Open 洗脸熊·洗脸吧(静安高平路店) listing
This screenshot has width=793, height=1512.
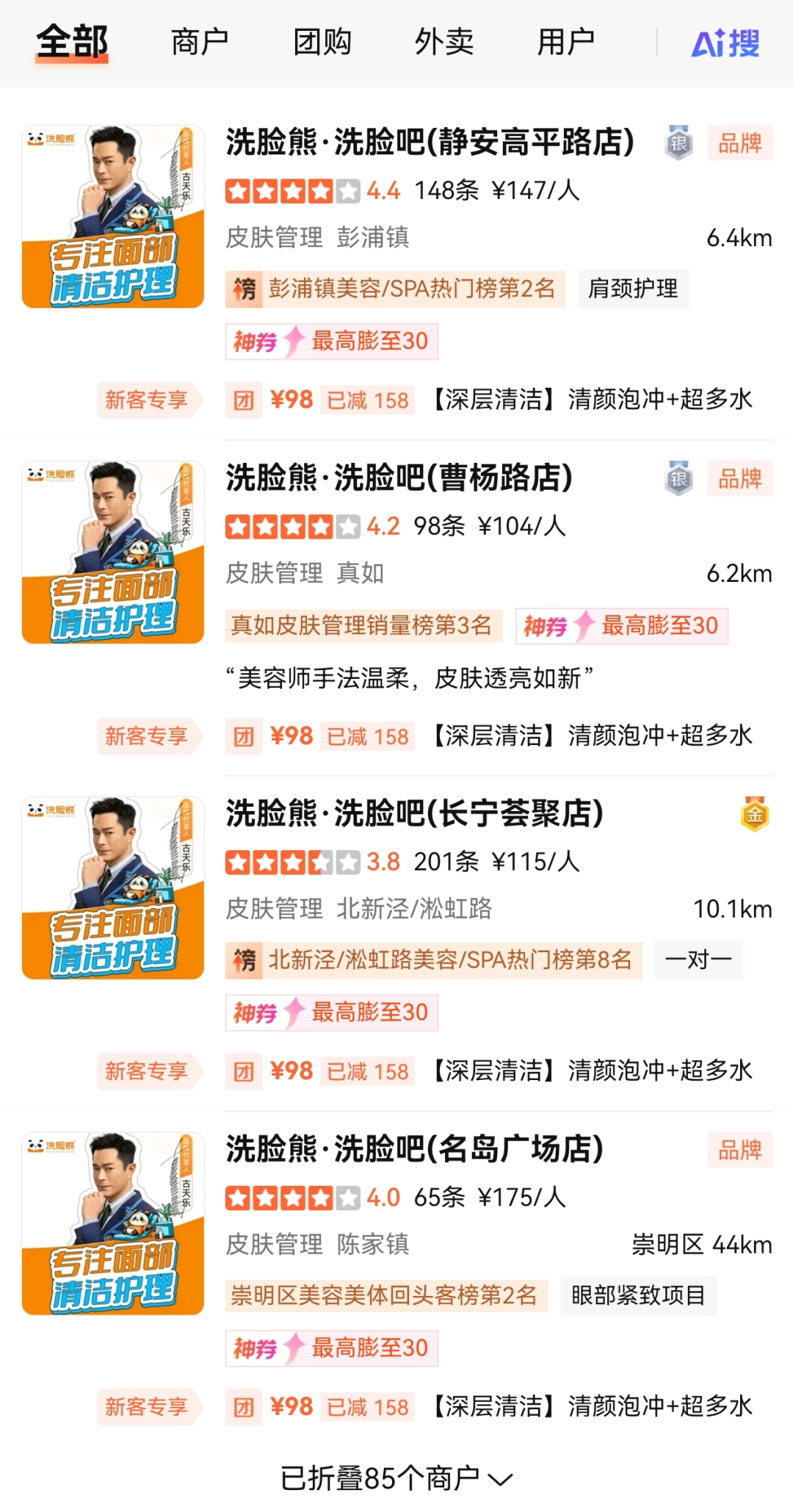(430, 143)
